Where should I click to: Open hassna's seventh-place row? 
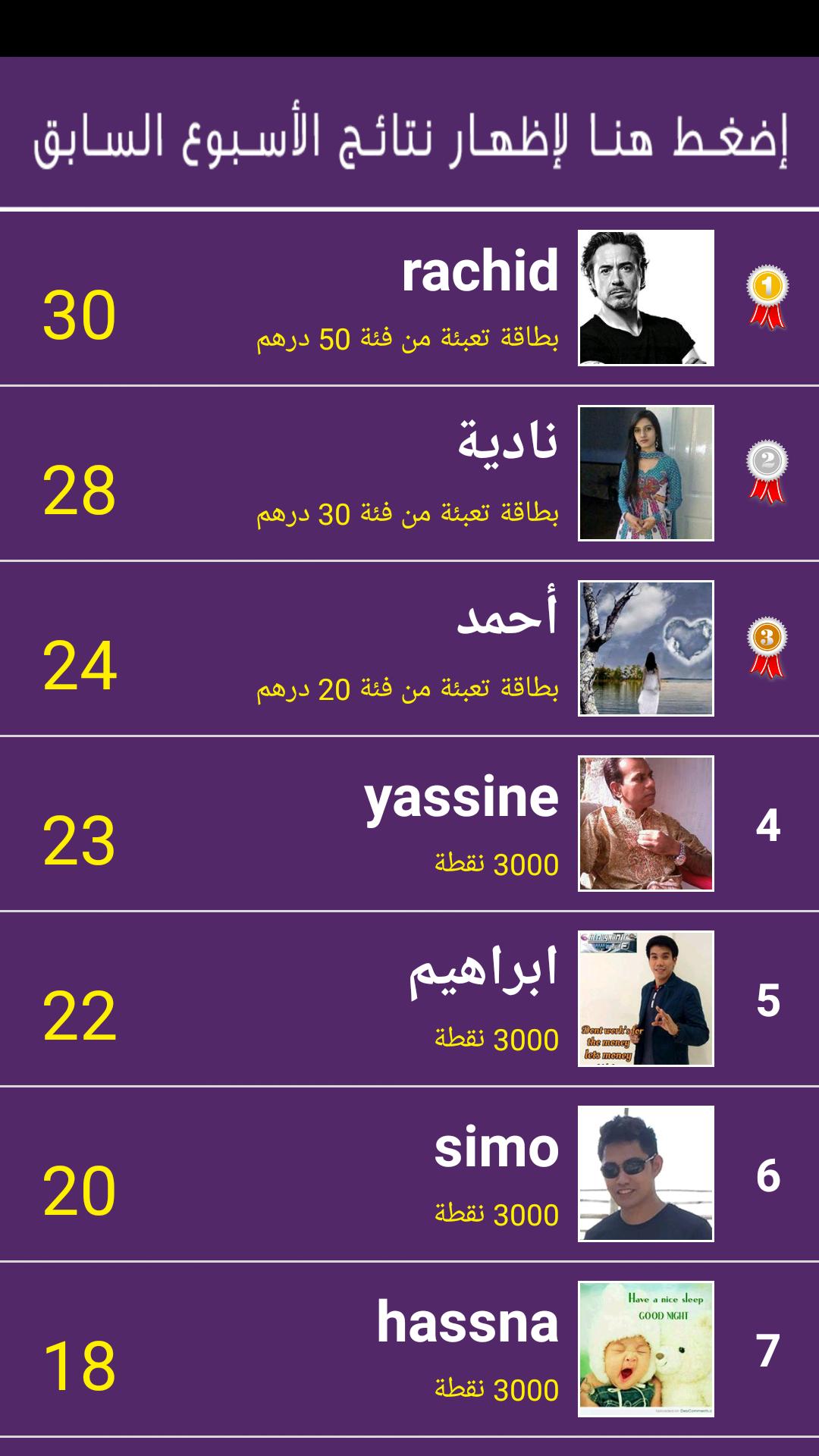tap(409, 1349)
